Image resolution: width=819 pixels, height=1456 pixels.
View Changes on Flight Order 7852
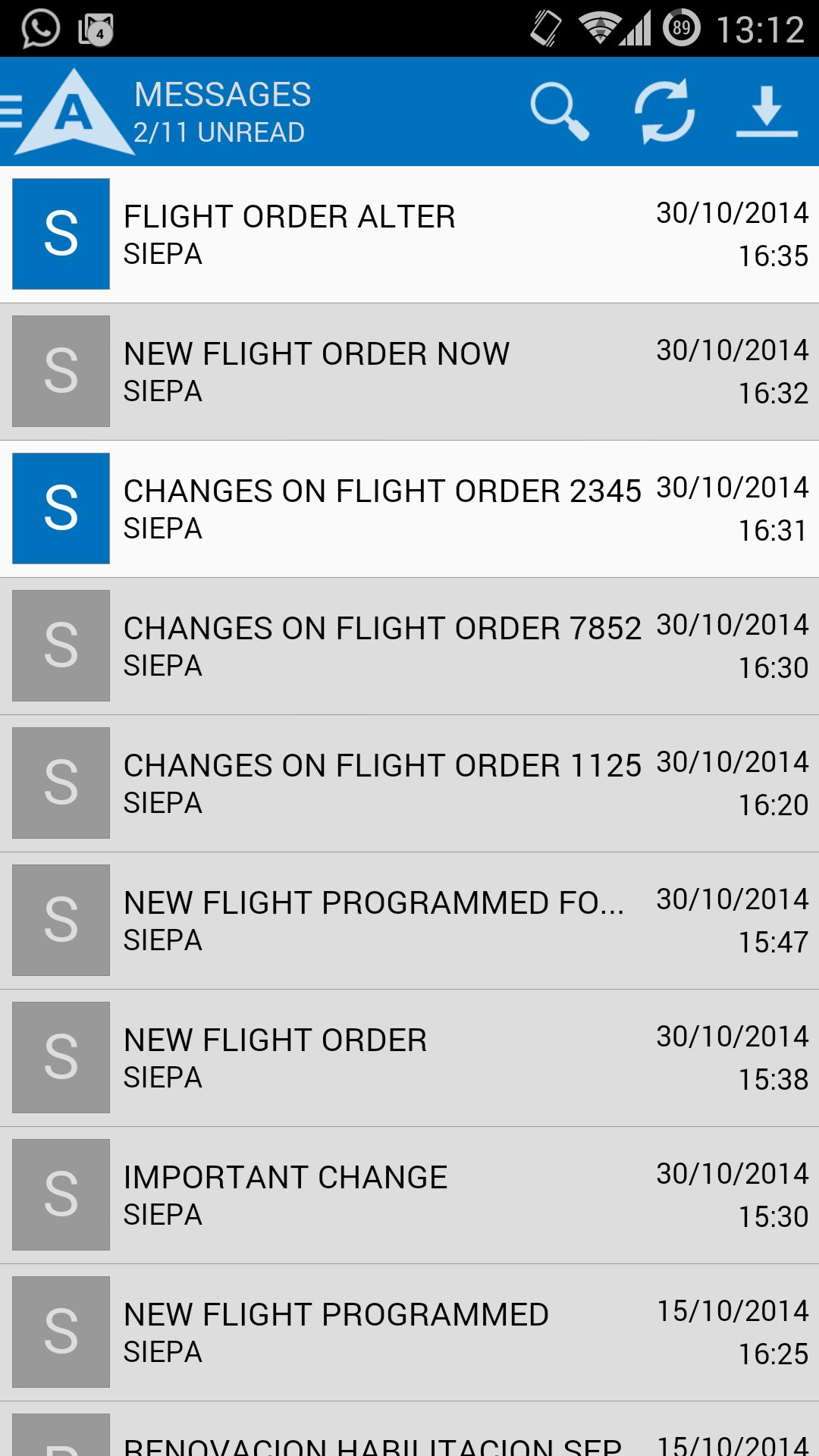(x=409, y=646)
